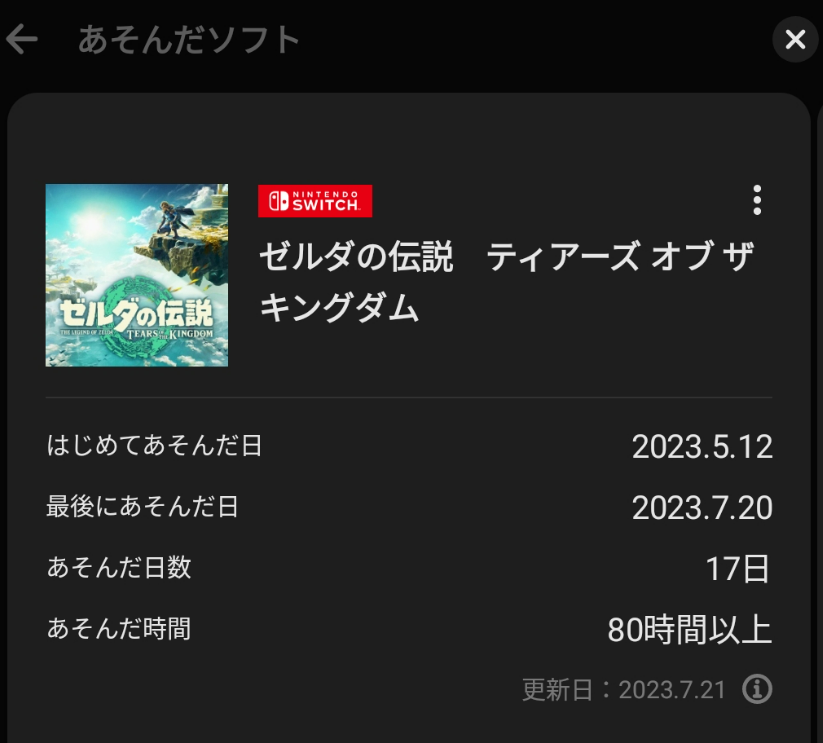Image resolution: width=823 pixels, height=743 pixels.
Task: Open the ゼルダの伝説 game cover thumbnail
Action: [137, 275]
